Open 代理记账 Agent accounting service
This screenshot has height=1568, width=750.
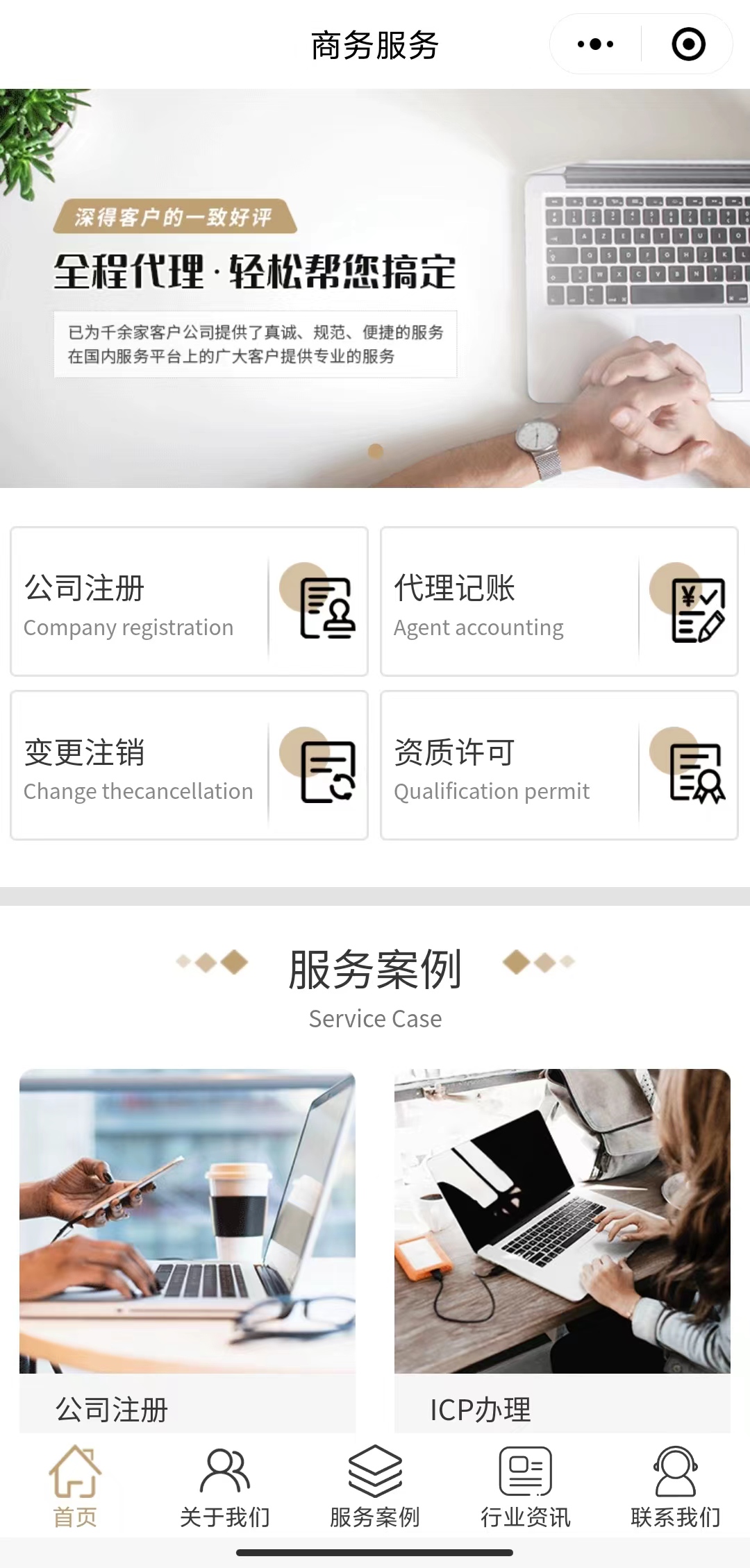(x=559, y=601)
